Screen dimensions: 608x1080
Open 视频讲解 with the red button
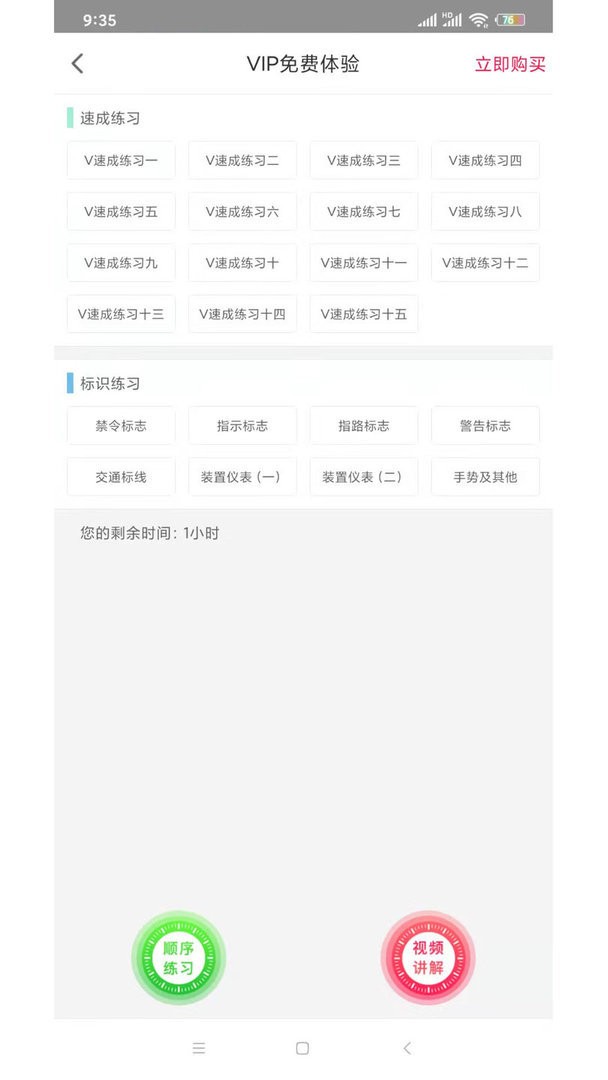tap(428, 958)
